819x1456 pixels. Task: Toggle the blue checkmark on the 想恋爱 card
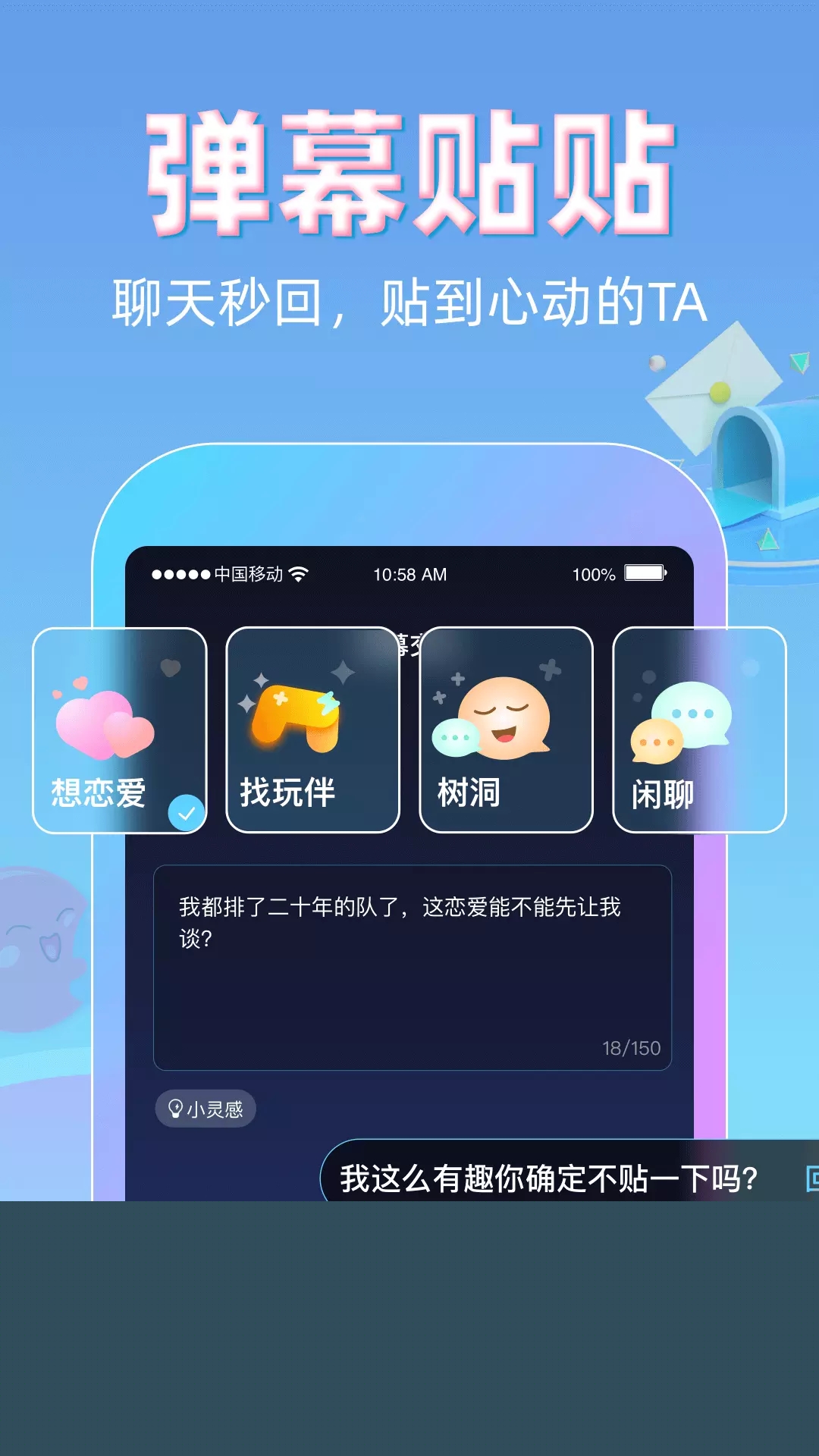(x=184, y=814)
